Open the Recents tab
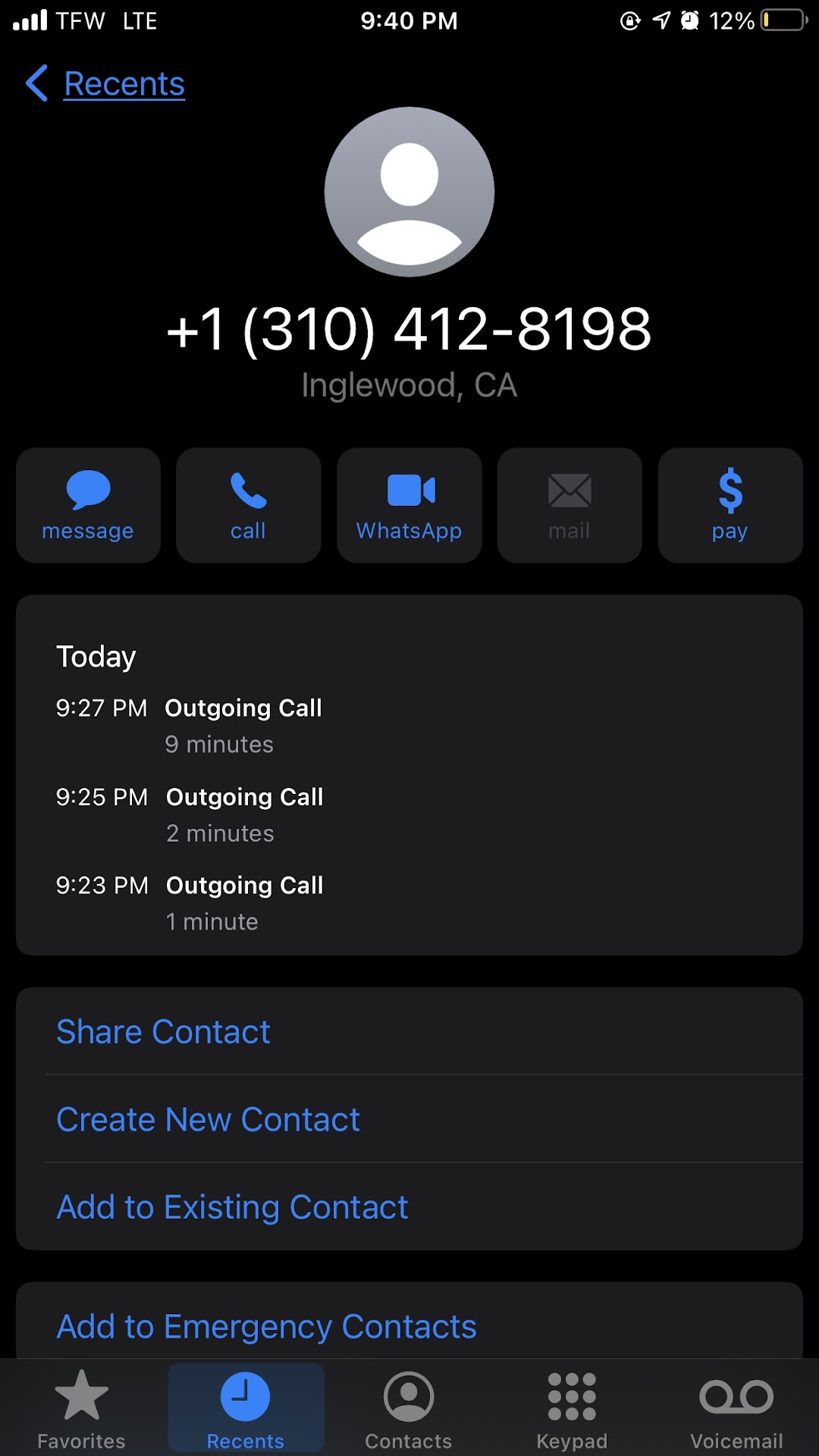Image resolution: width=819 pixels, height=1456 pixels. (246, 1409)
